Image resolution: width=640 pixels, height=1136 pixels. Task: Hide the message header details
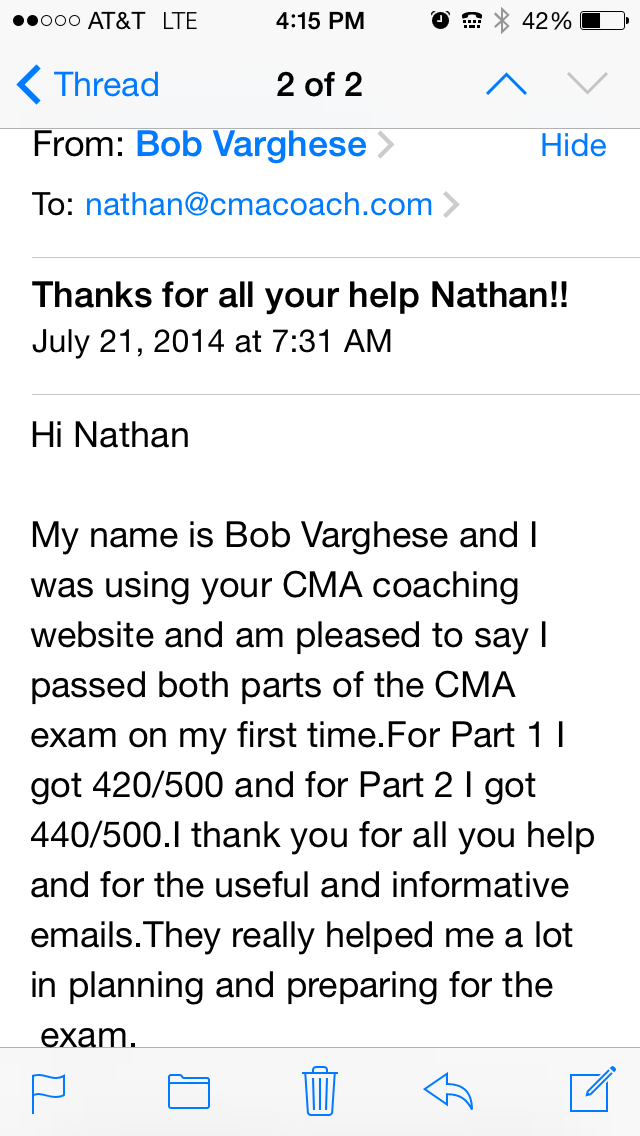pos(573,146)
